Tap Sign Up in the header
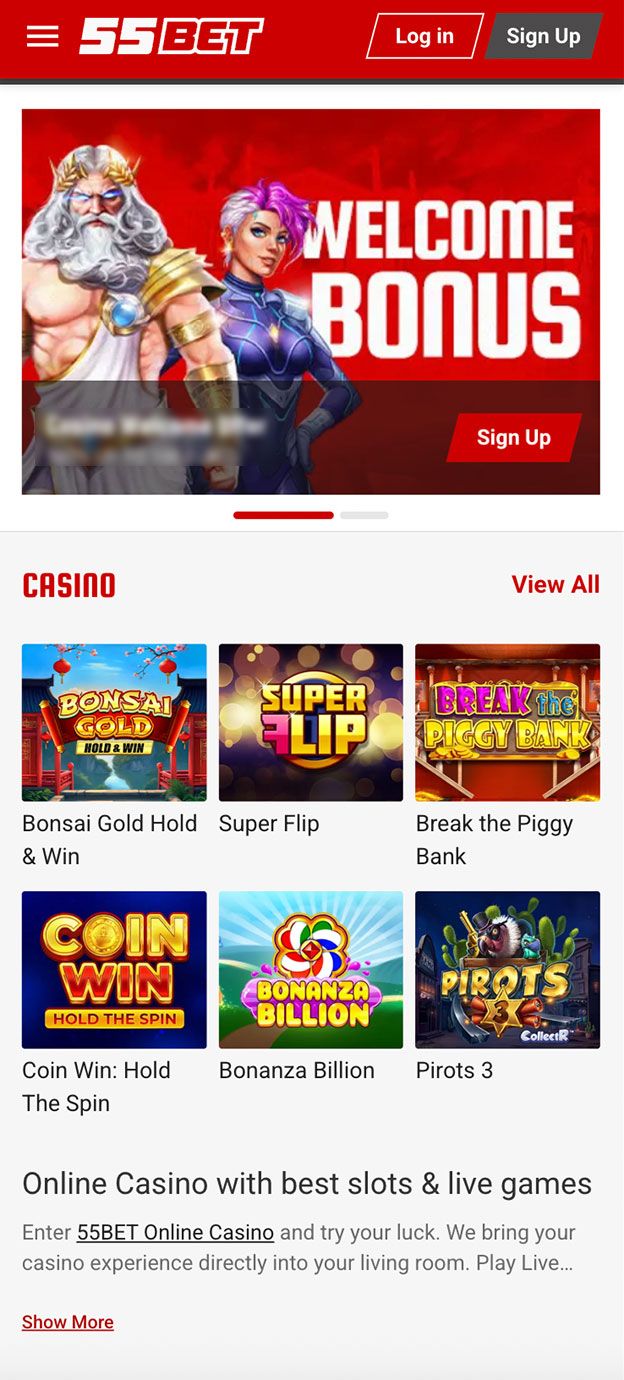This screenshot has width=624, height=1380. [x=543, y=37]
